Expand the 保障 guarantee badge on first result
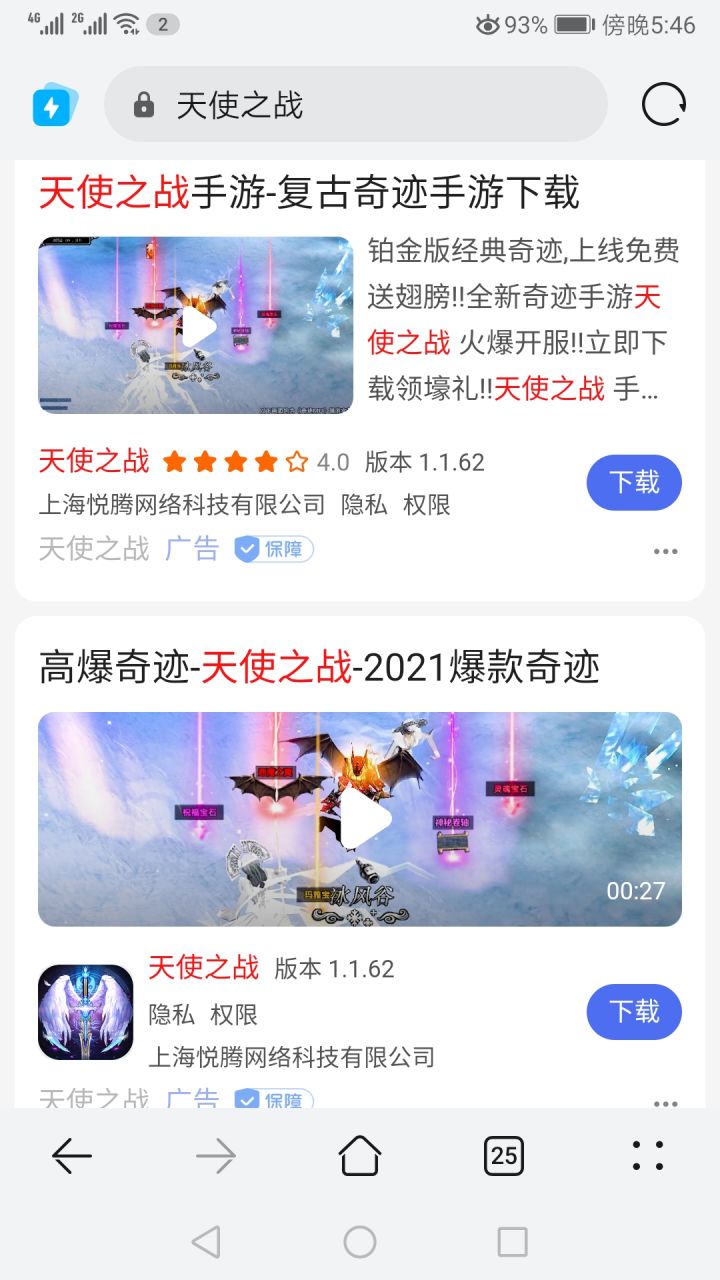 click(x=274, y=549)
